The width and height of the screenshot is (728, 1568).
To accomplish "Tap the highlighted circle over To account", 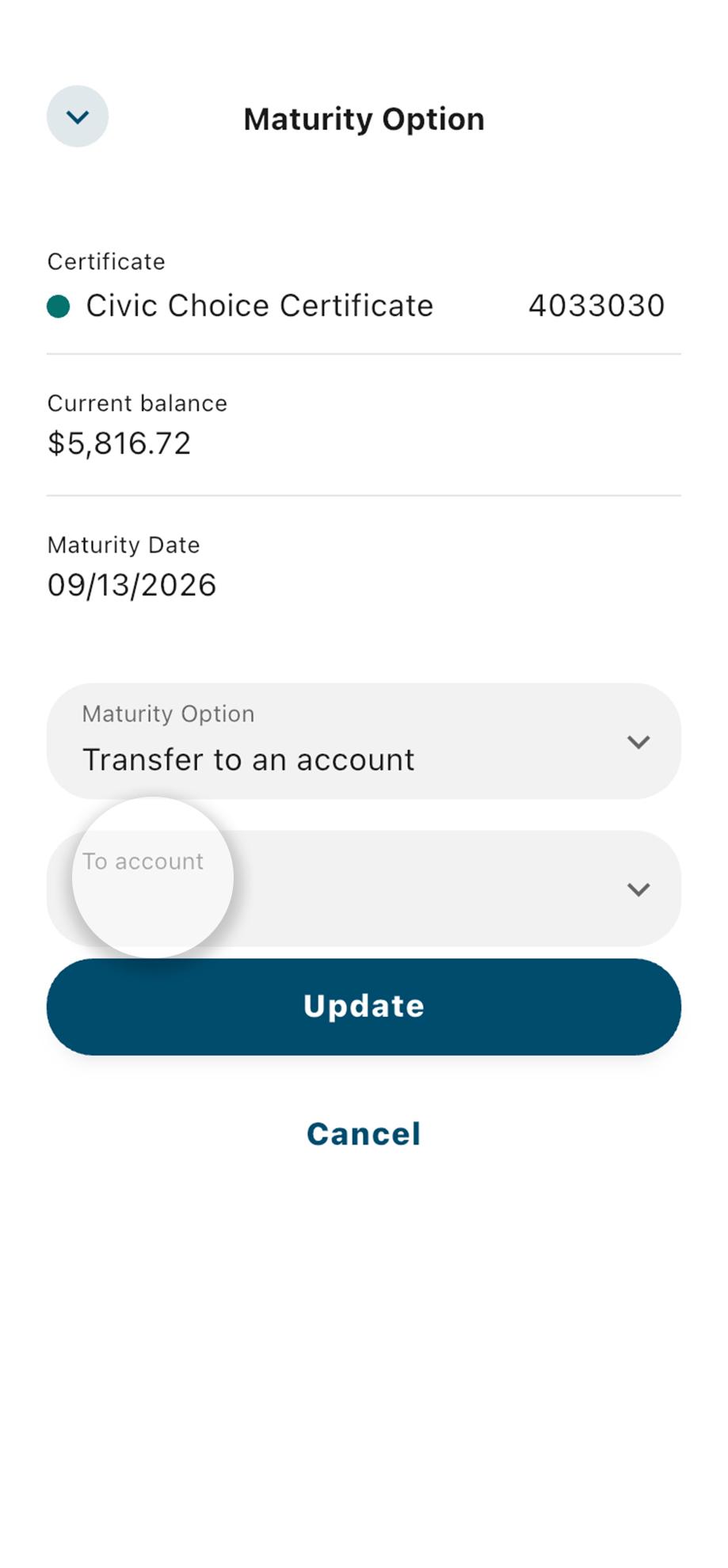I will pyautogui.click(x=151, y=874).
